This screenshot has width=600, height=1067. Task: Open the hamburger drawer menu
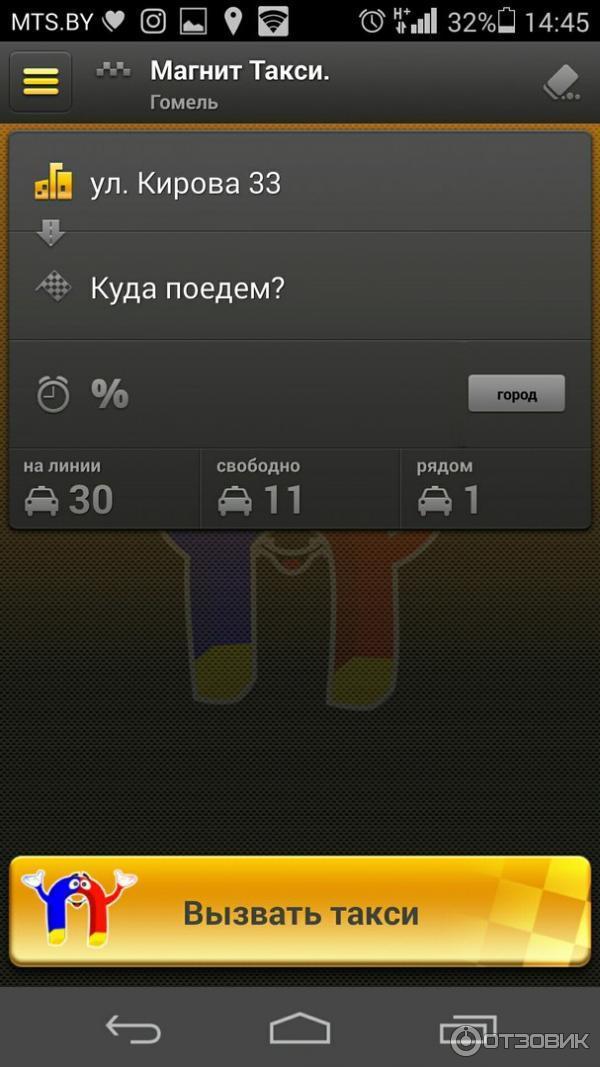point(40,81)
